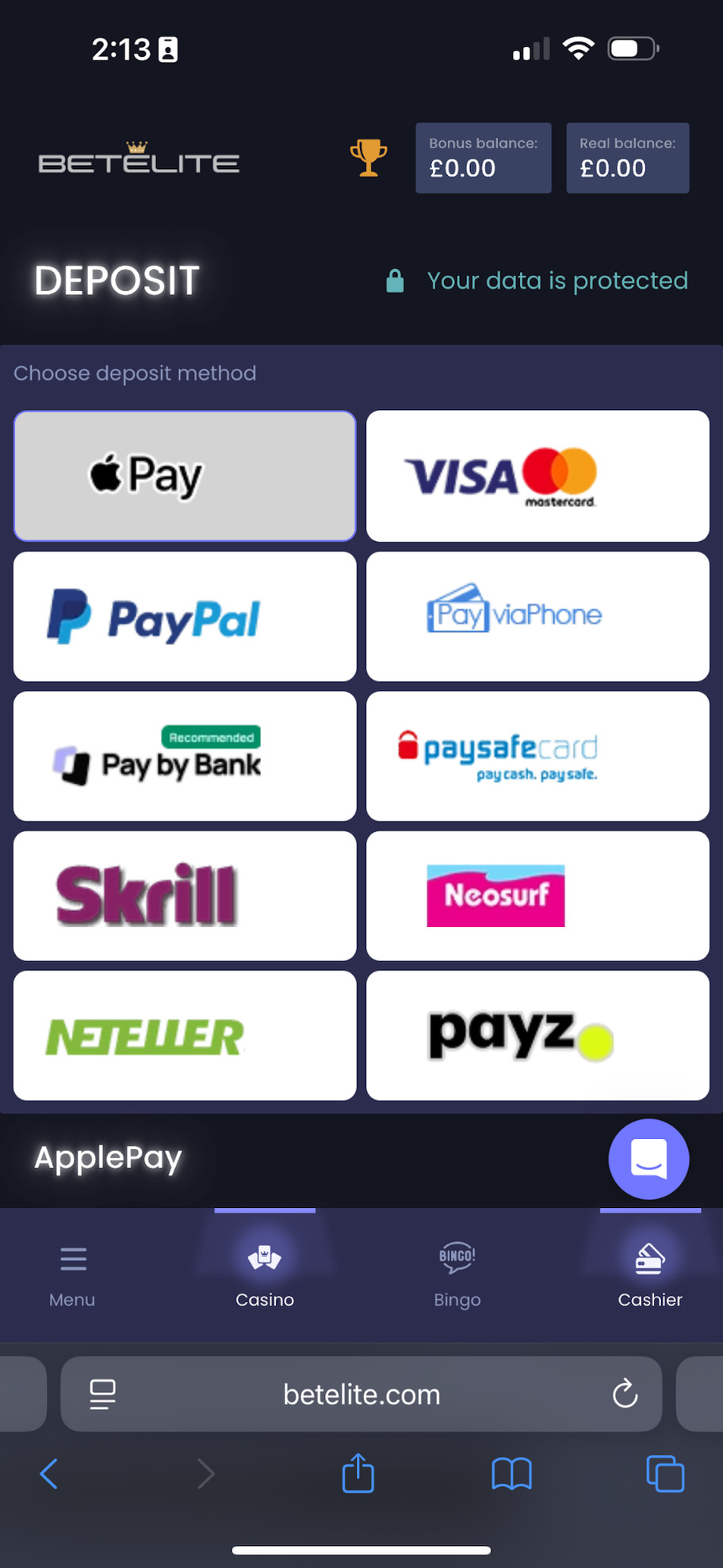Pick Neteller deposit method
723x1568 pixels.
click(x=185, y=1035)
